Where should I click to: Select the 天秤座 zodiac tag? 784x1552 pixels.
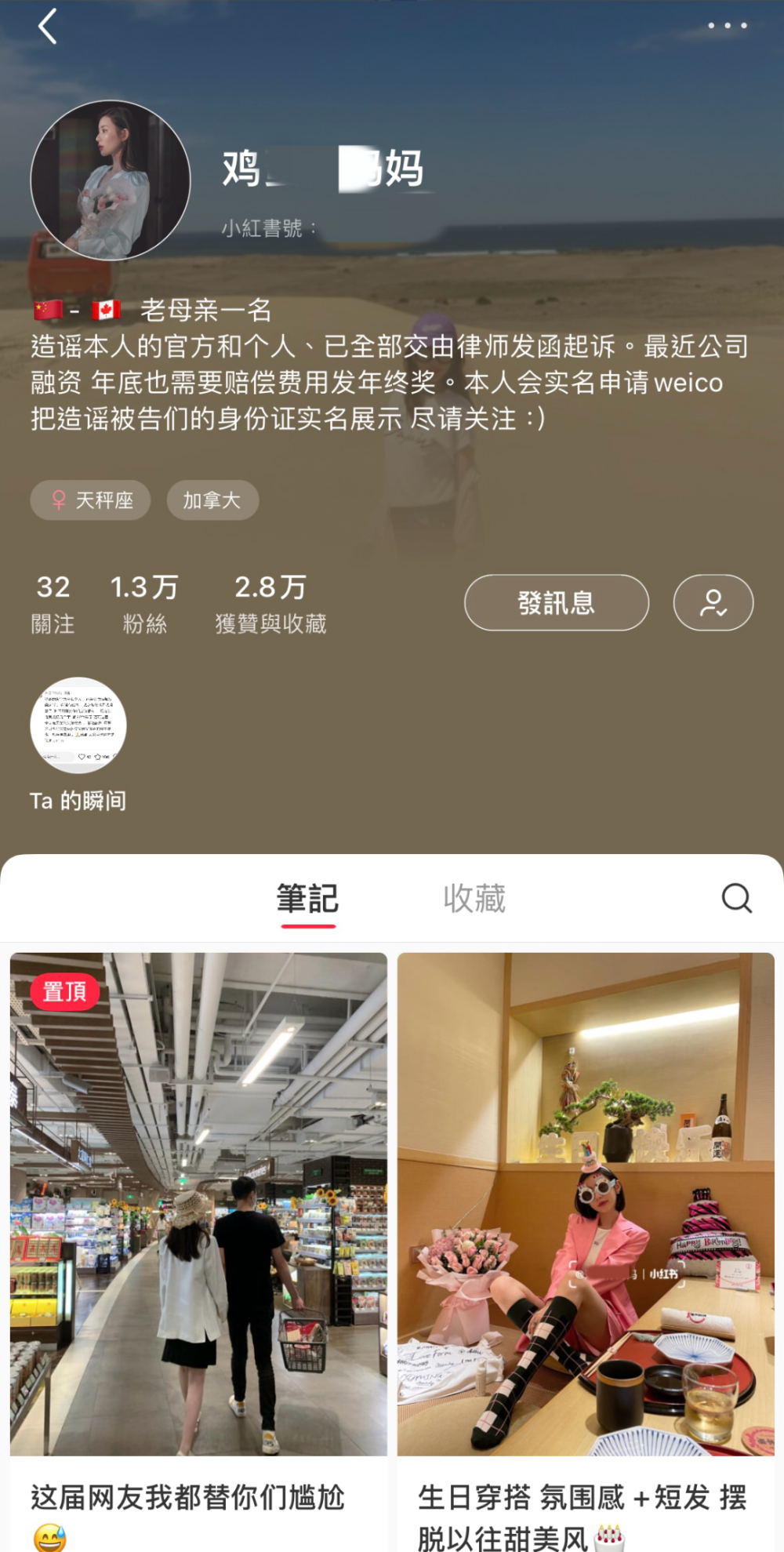89,500
